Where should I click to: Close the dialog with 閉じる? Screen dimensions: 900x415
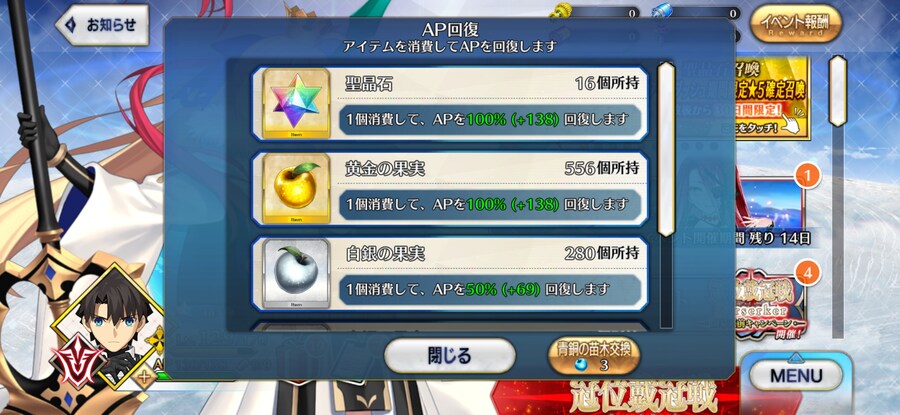(450, 355)
